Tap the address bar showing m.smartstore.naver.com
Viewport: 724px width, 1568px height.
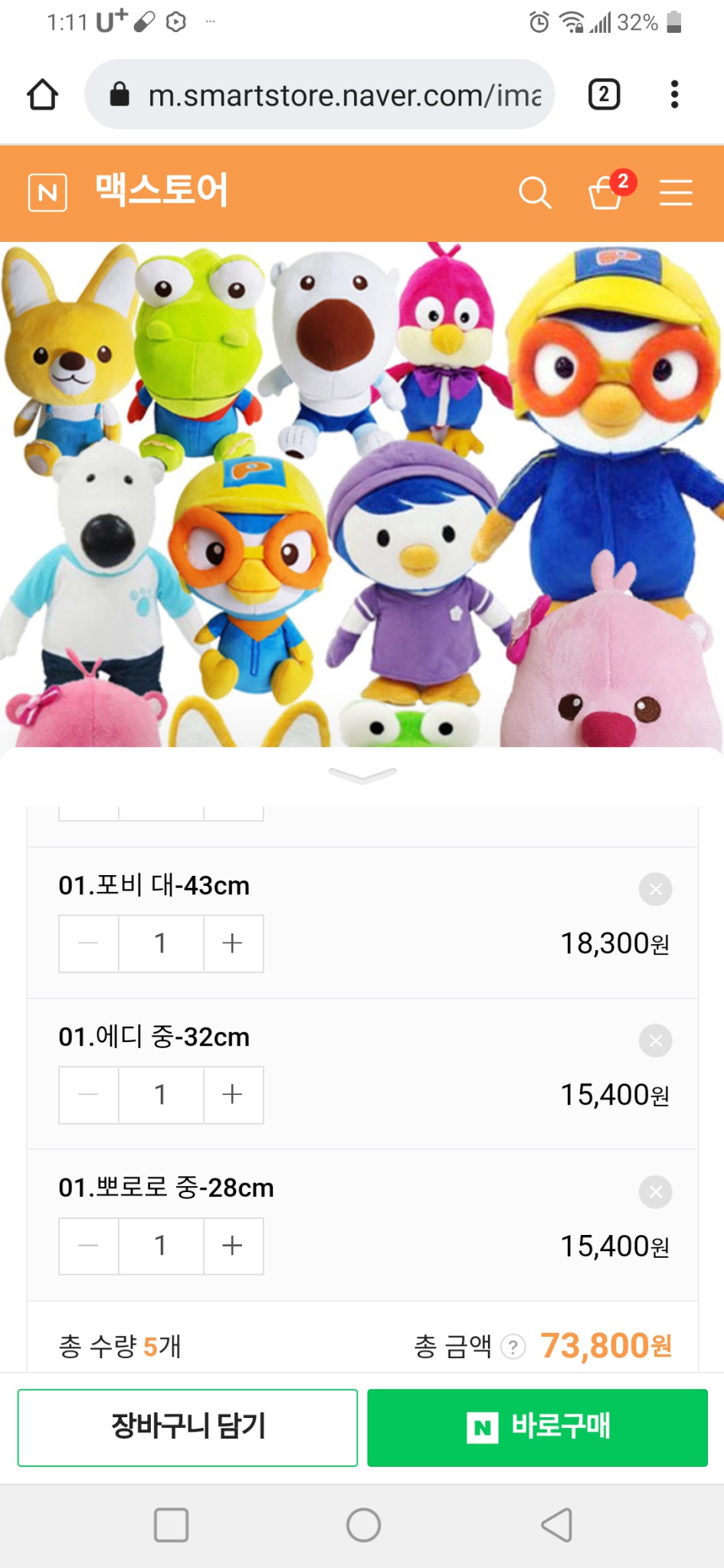[x=329, y=93]
